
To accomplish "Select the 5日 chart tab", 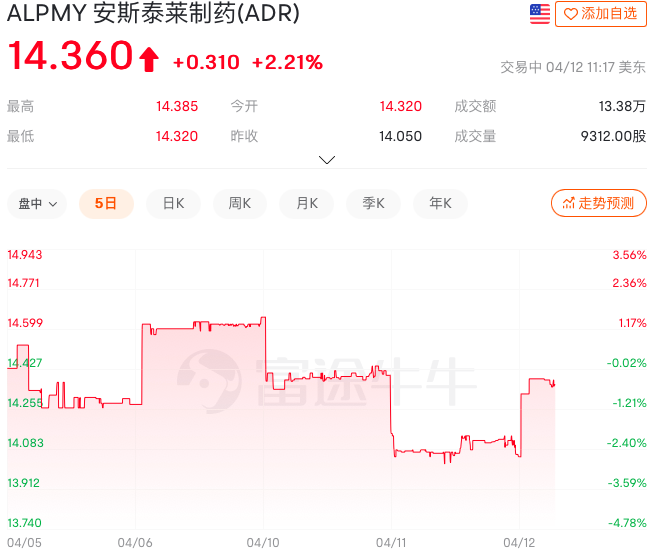I will (106, 203).
